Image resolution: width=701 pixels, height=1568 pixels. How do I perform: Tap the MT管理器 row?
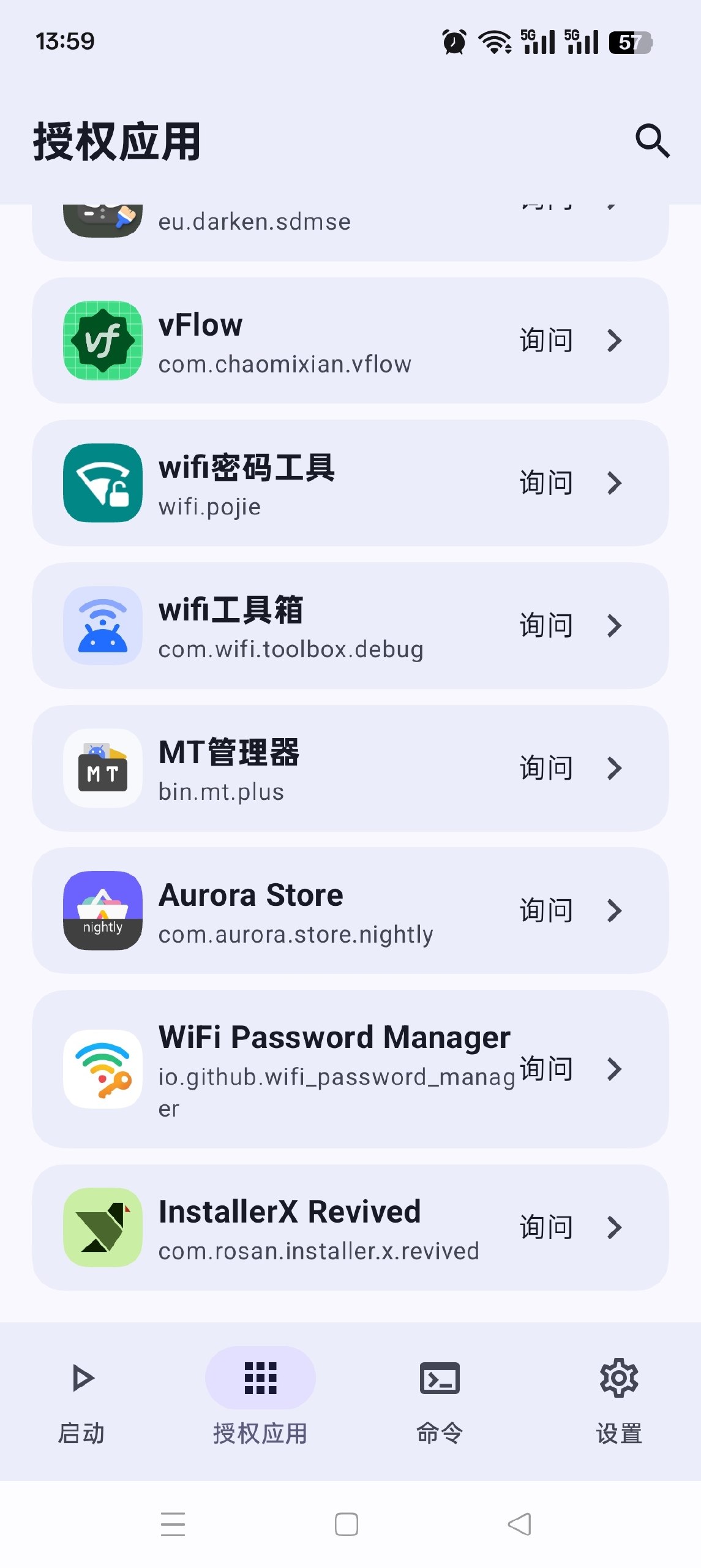[x=350, y=768]
